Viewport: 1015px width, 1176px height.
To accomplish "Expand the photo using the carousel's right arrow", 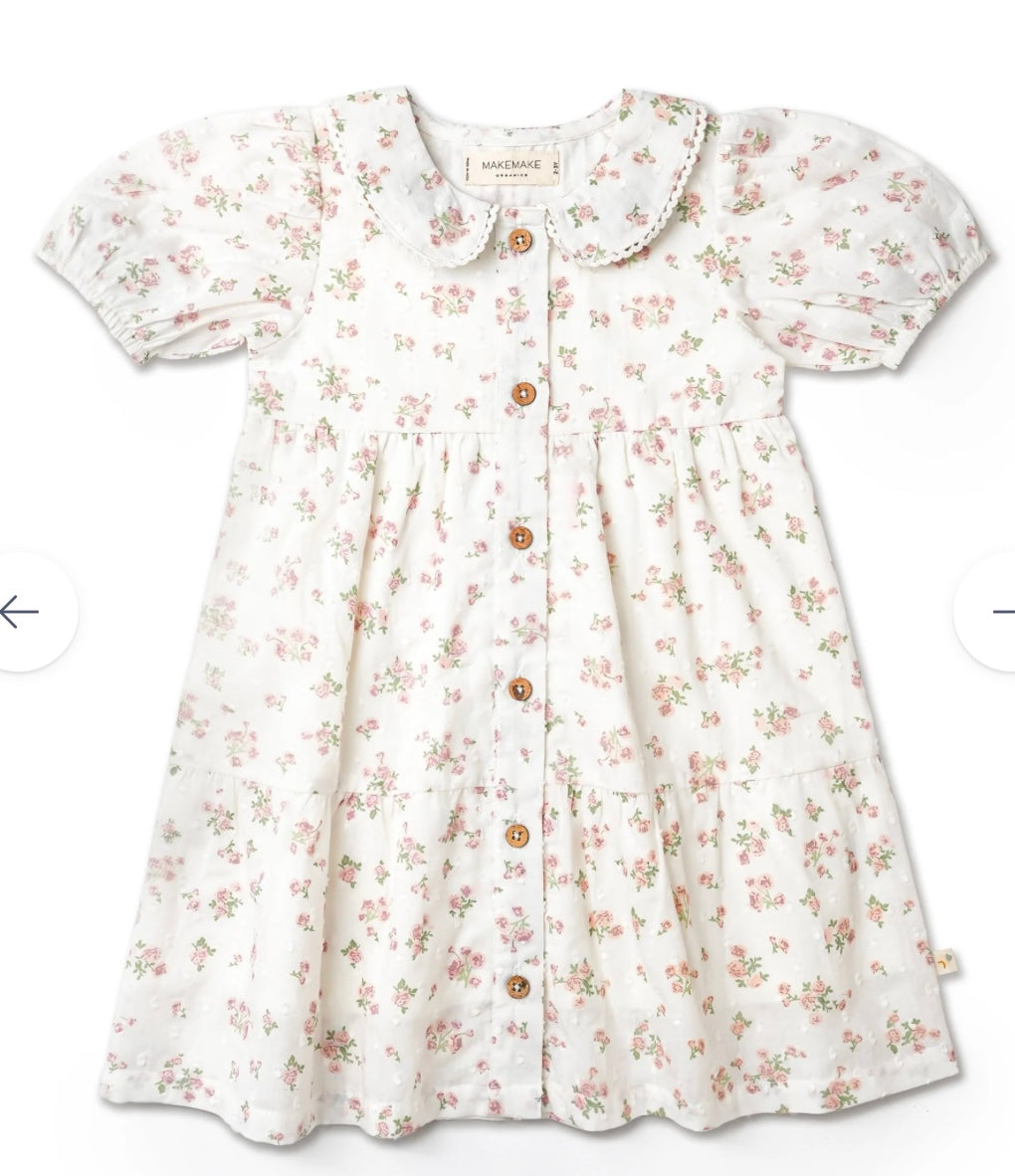I will [1000, 613].
